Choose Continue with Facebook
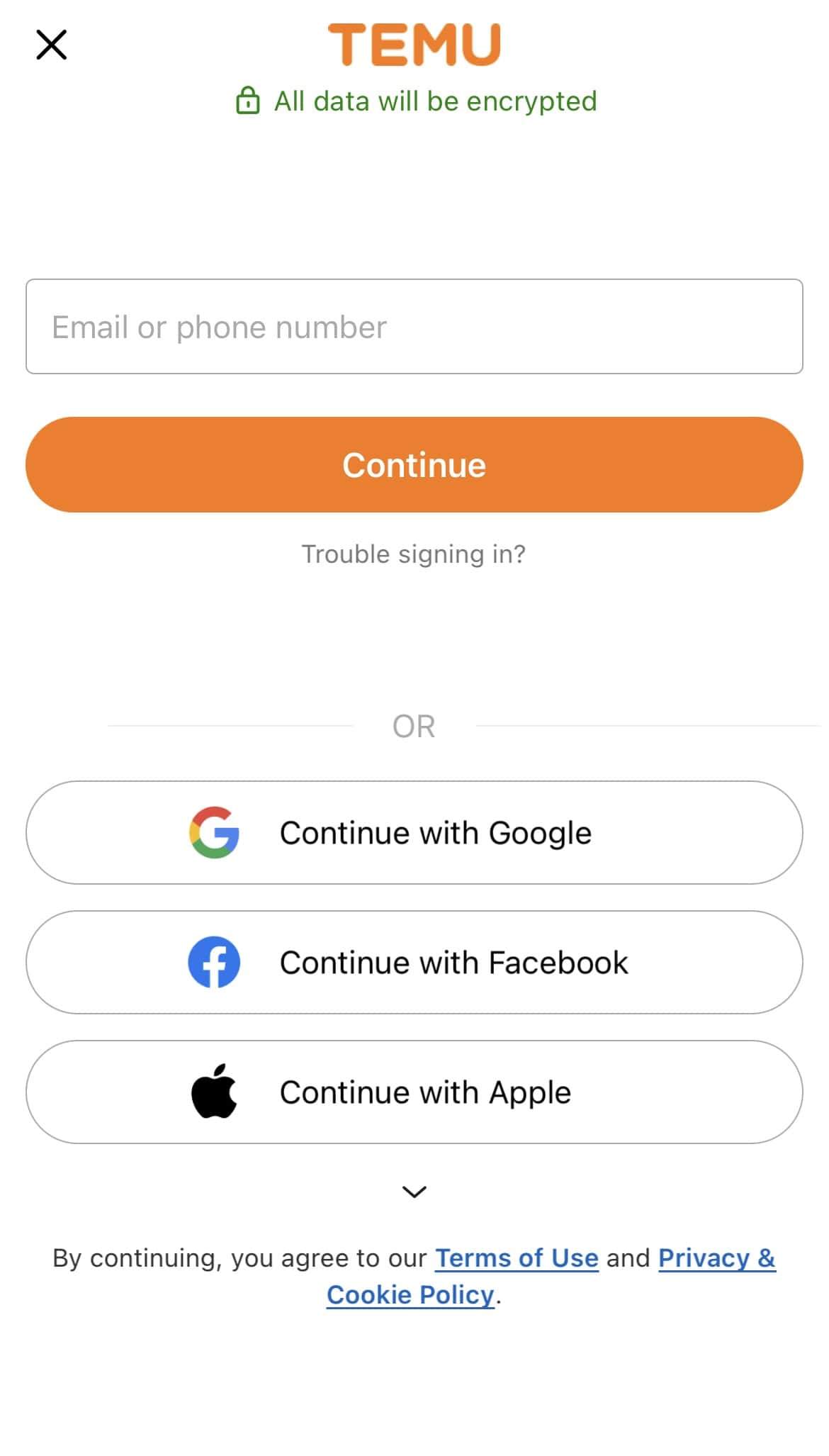The height and width of the screenshot is (1456, 829). pyautogui.click(x=414, y=963)
